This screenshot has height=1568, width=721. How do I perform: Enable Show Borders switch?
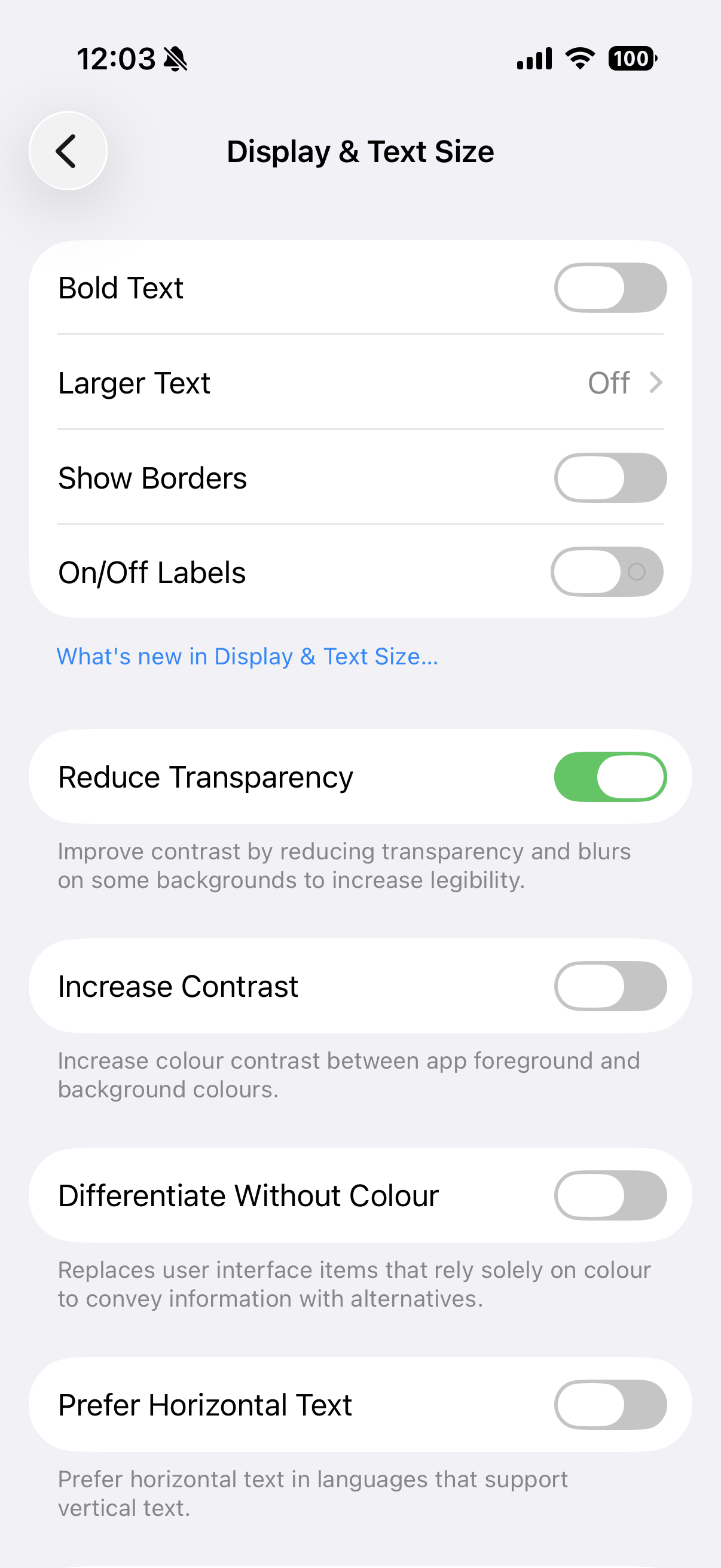(x=610, y=478)
